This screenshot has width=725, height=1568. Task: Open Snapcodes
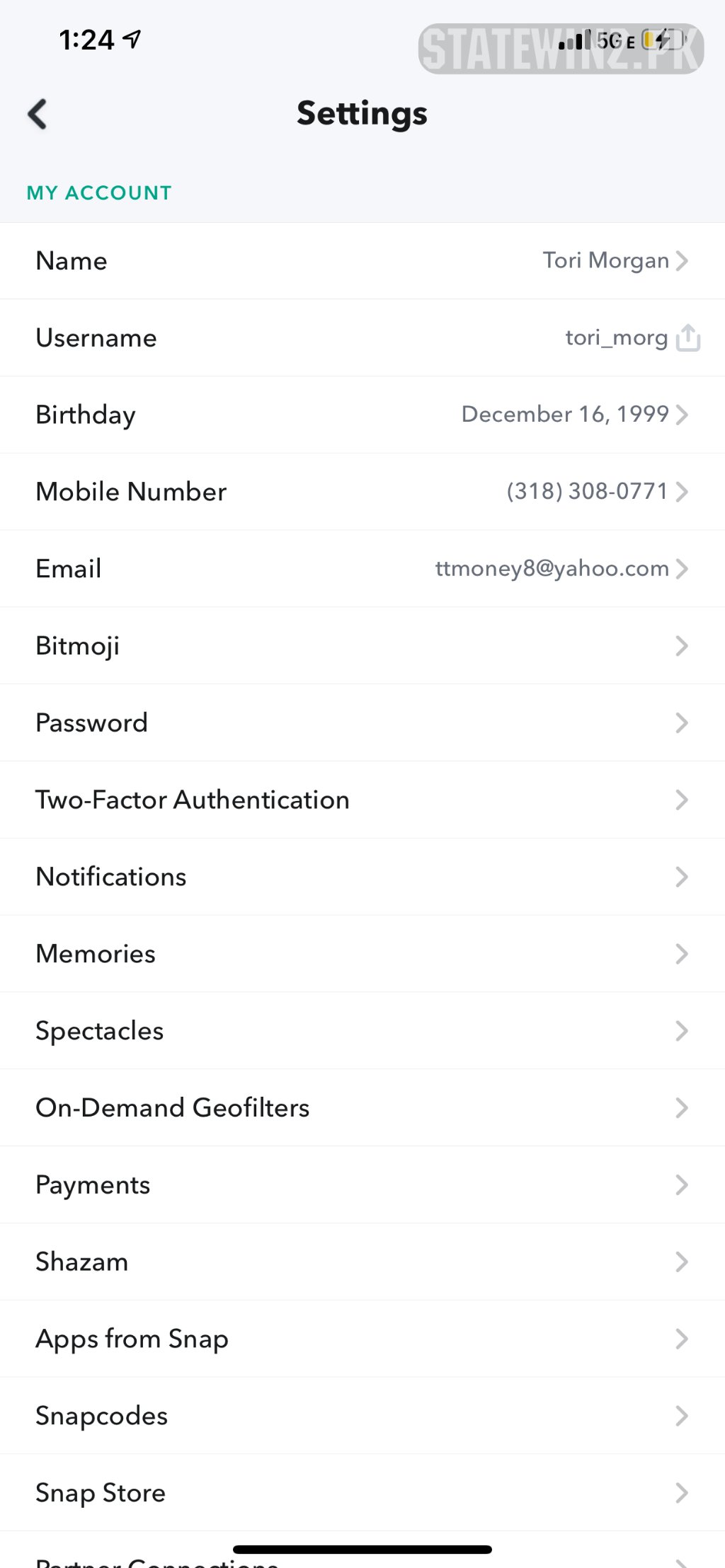[362, 1416]
